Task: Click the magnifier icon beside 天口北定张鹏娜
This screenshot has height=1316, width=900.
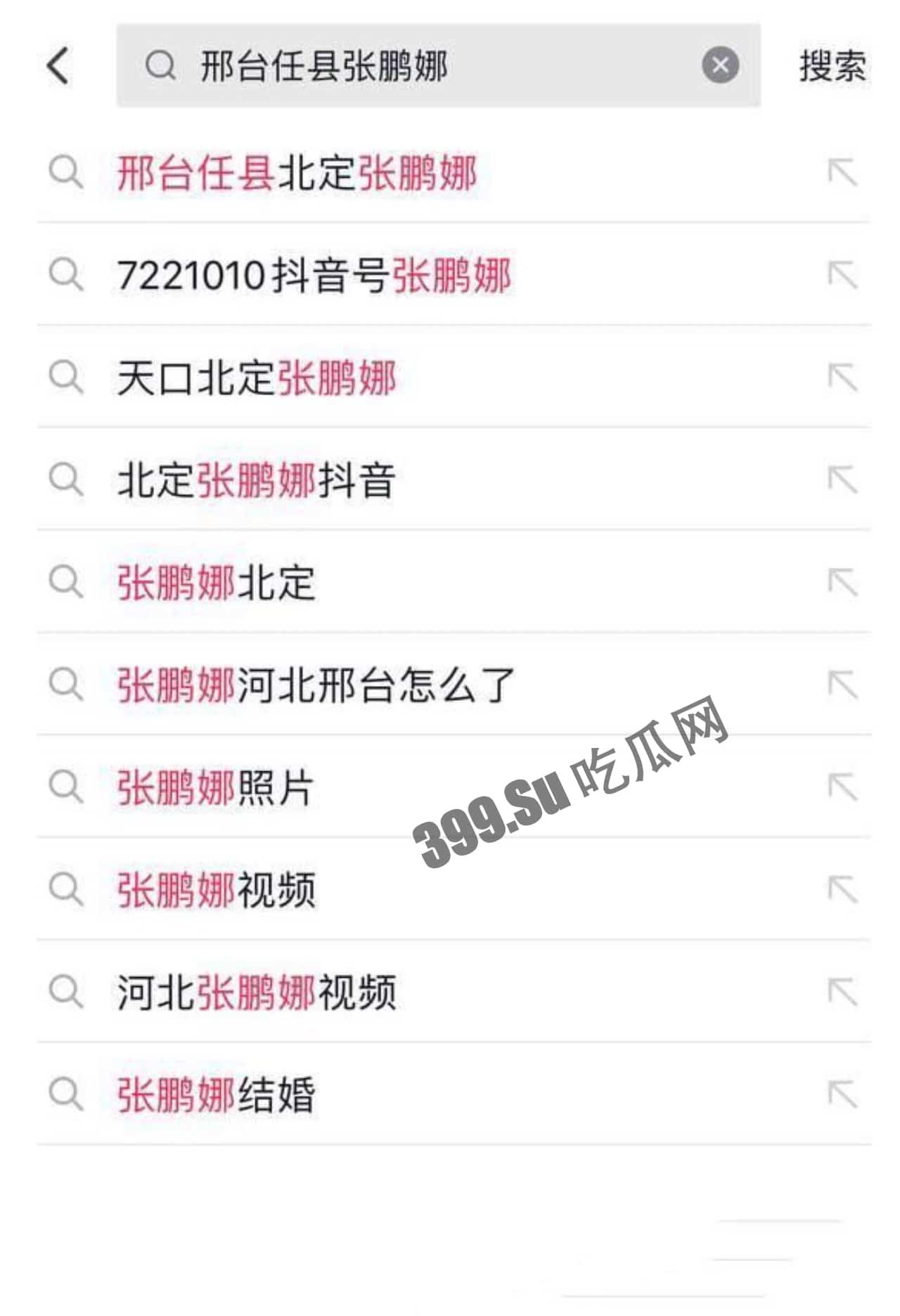Action: click(67, 379)
